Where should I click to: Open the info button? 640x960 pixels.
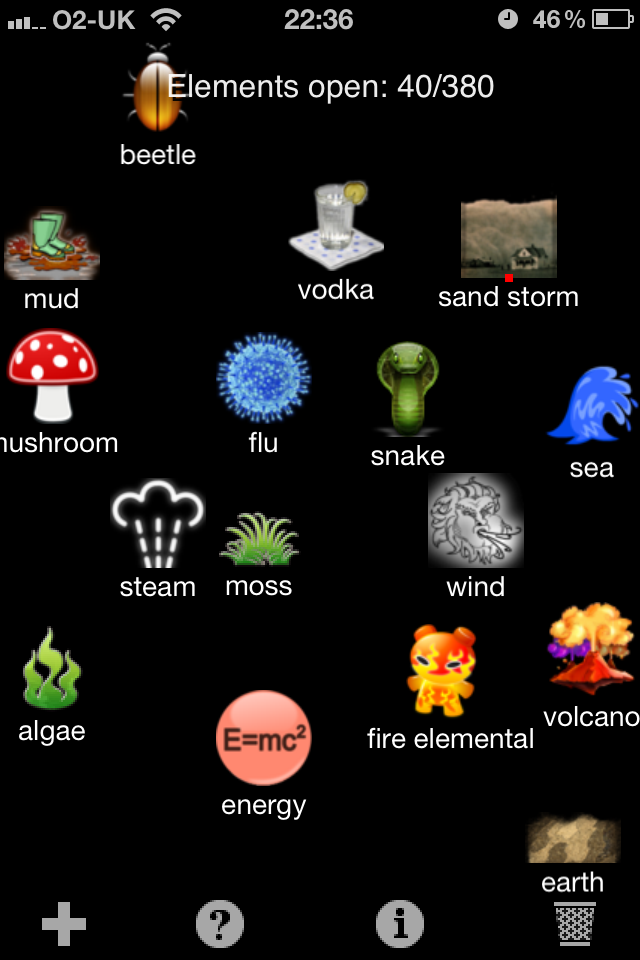pyautogui.click(x=399, y=924)
